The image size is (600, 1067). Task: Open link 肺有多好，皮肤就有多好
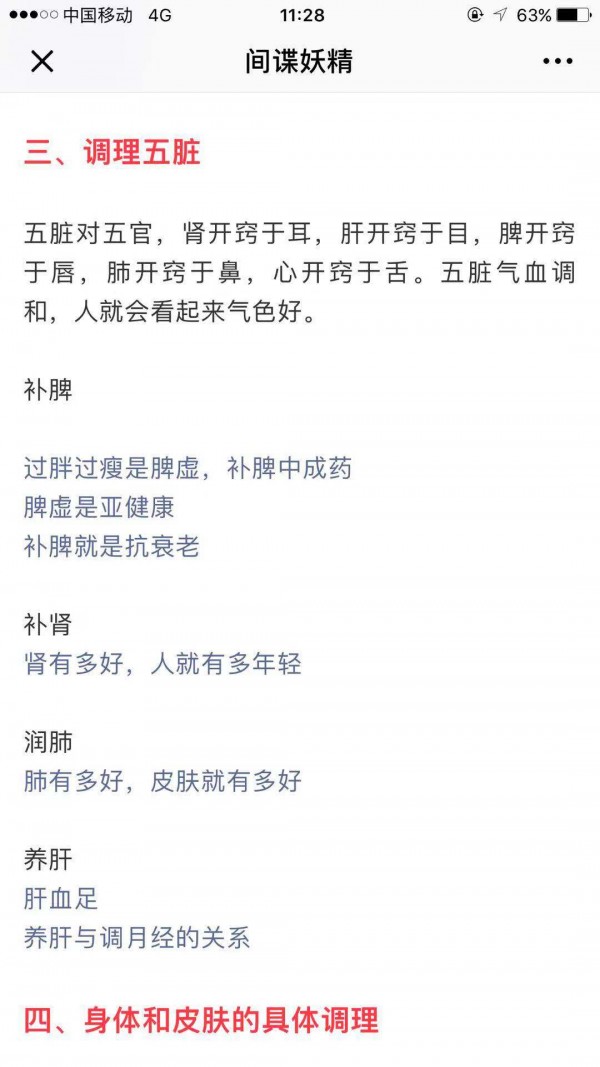pyautogui.click(x=163, y=781)
